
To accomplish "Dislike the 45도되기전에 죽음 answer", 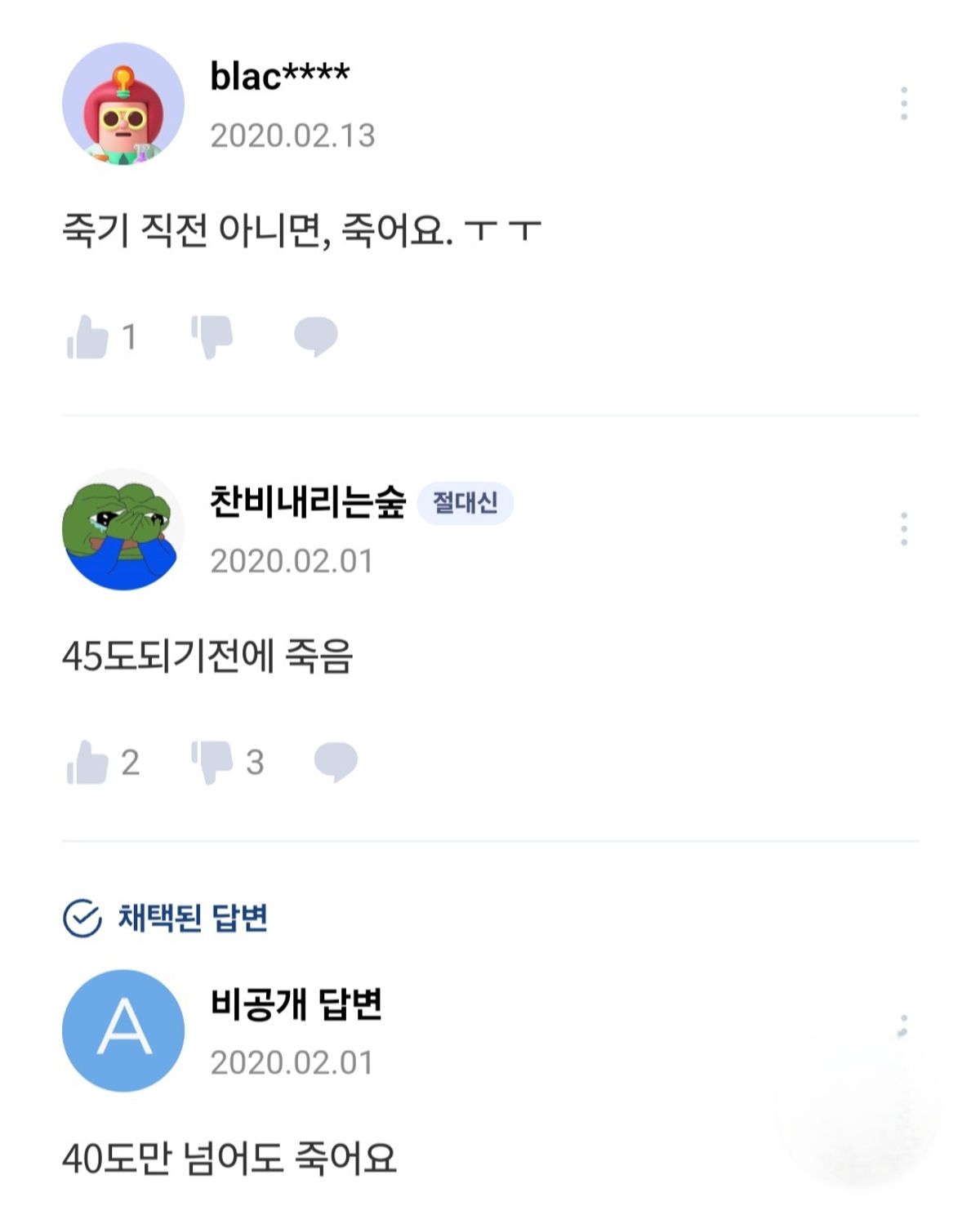I will pos(212,763).
